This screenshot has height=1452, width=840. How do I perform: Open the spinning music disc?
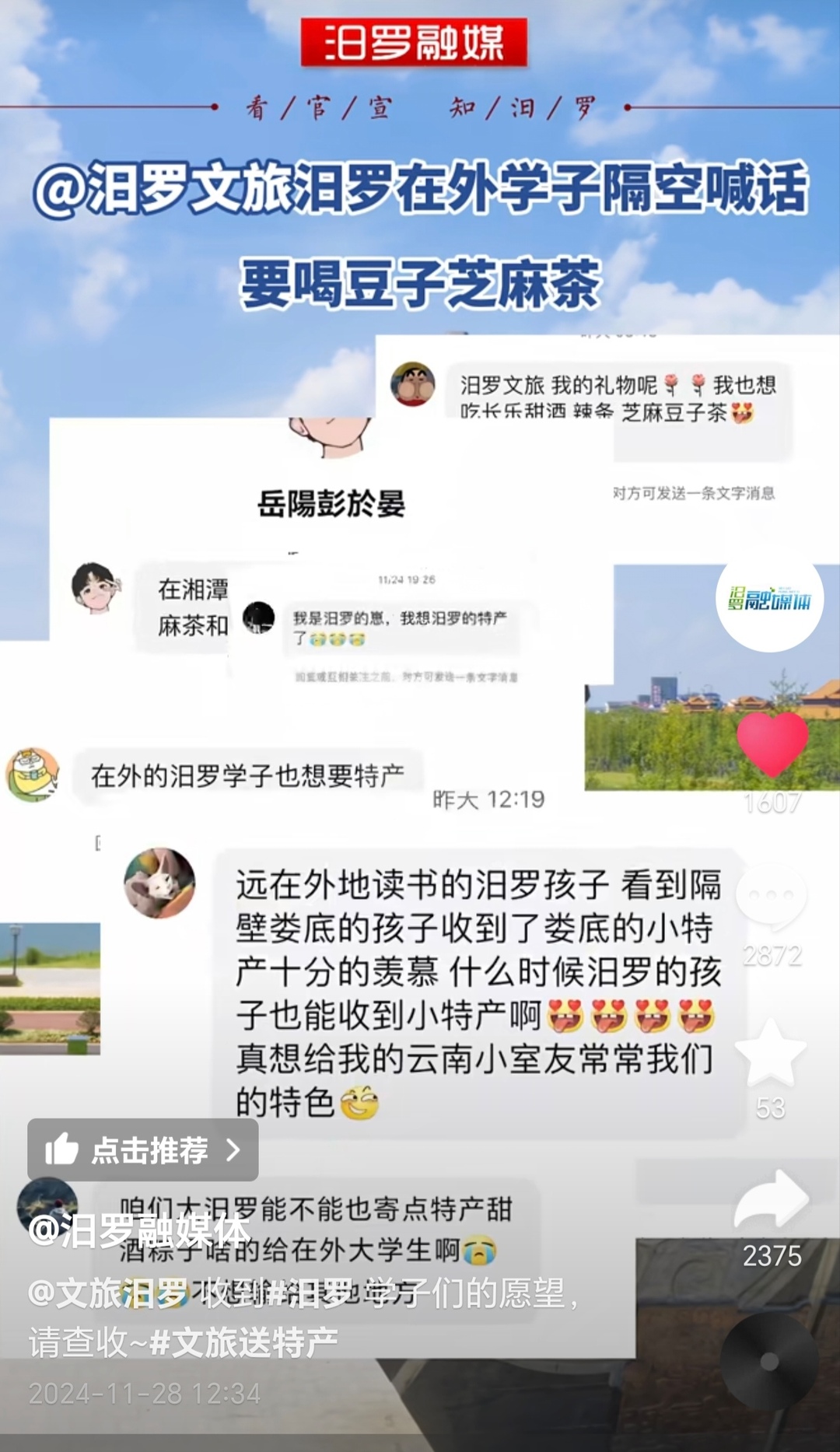pos(768,1361)
